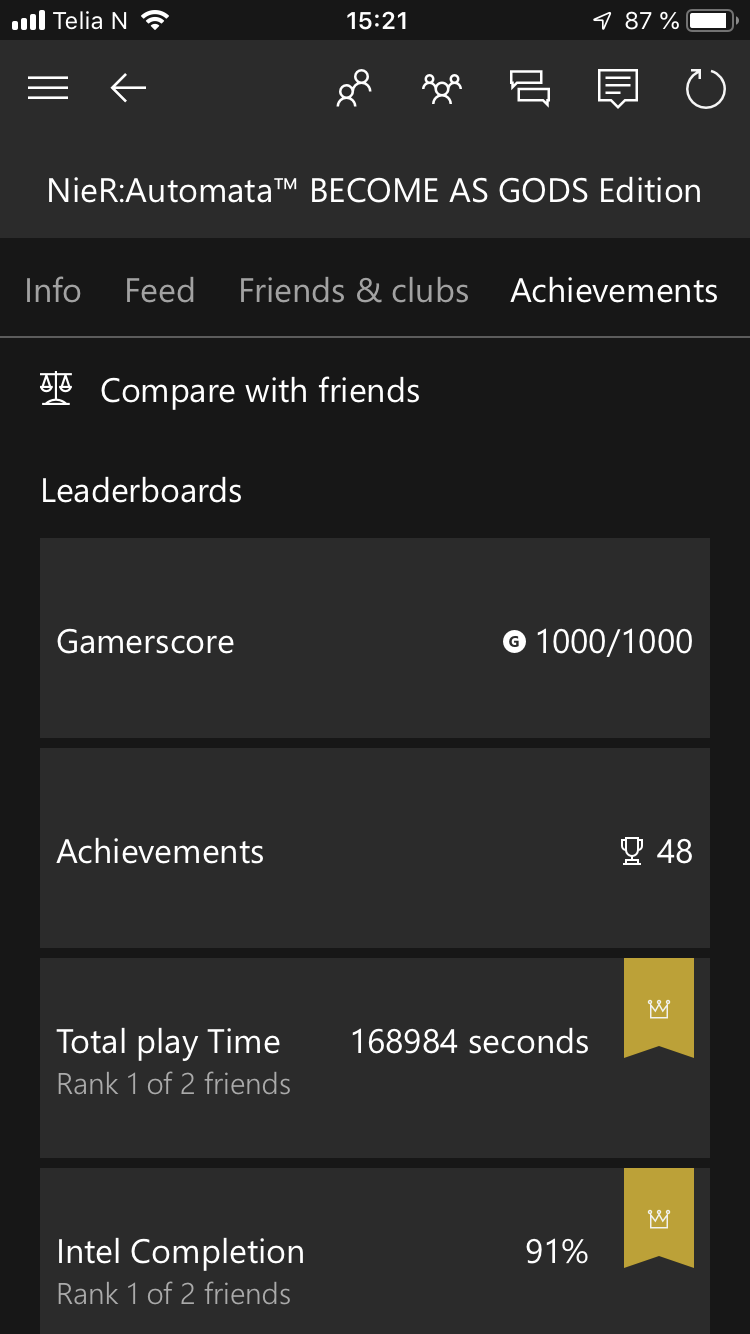The image size is (750, 1334).
Task: Open the Intel Completion leaderboard
Action: point(375,1251)
